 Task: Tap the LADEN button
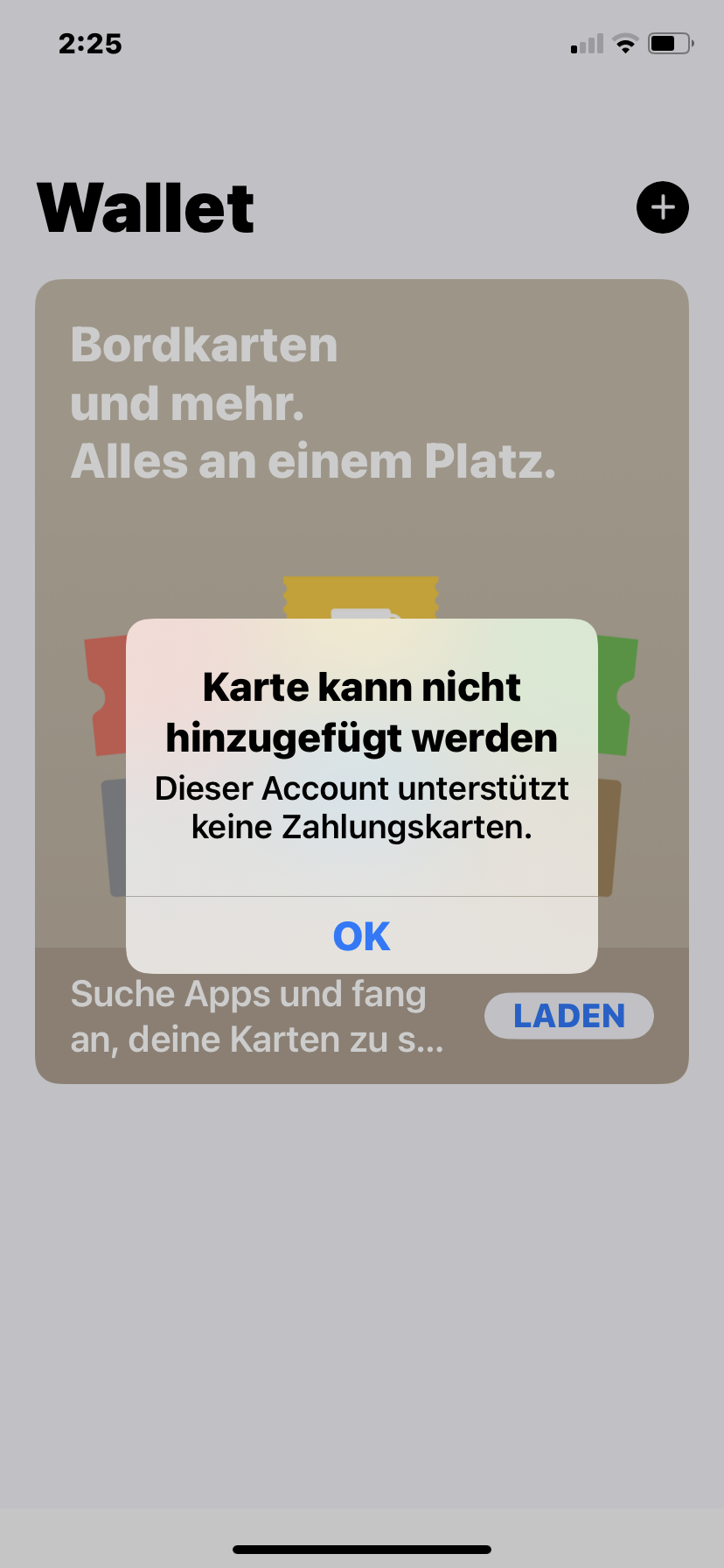(568, 1016)
